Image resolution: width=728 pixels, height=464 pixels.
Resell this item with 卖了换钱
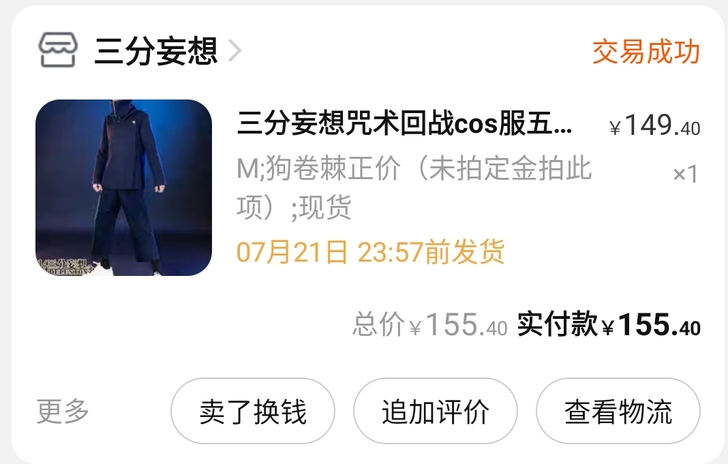tap(252, 411)
